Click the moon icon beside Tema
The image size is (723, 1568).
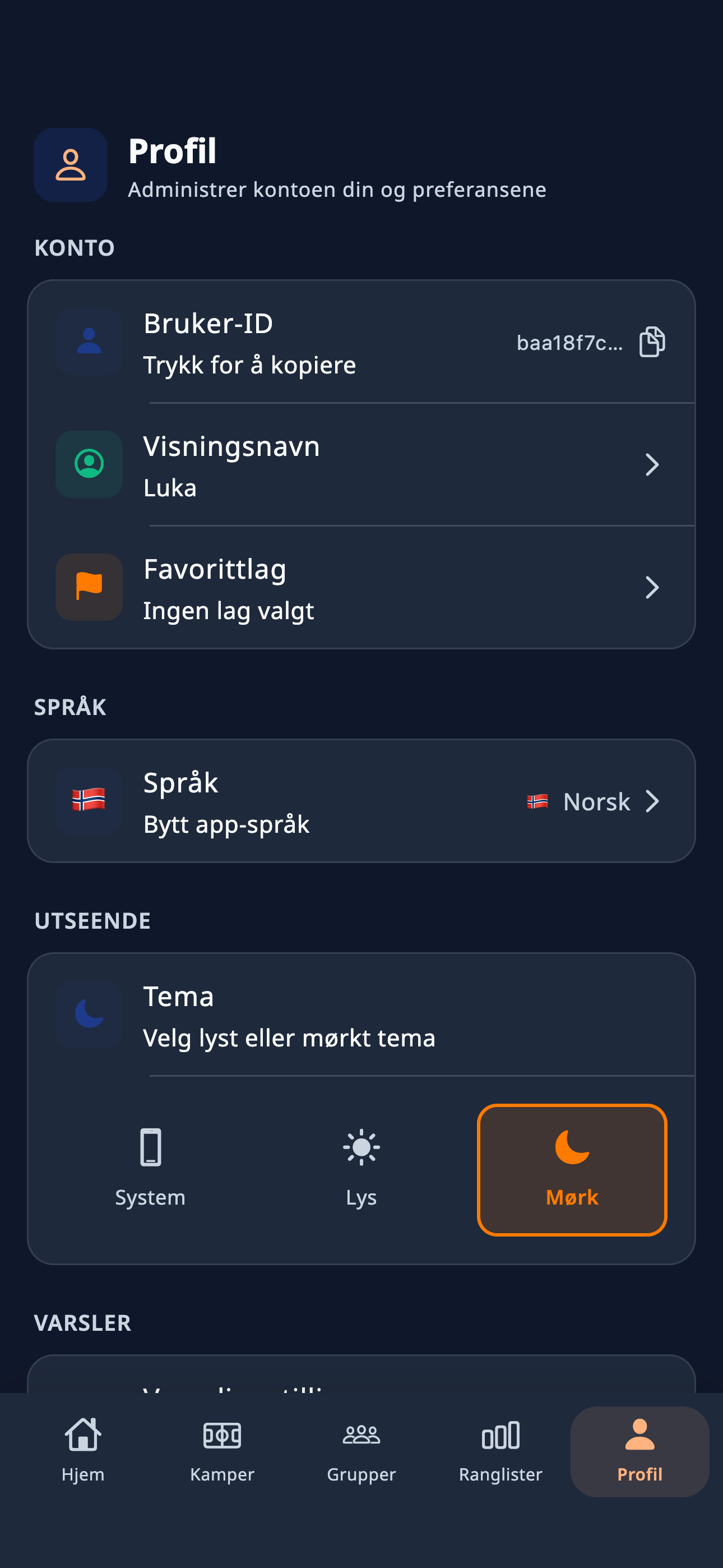coord(89,1013)
